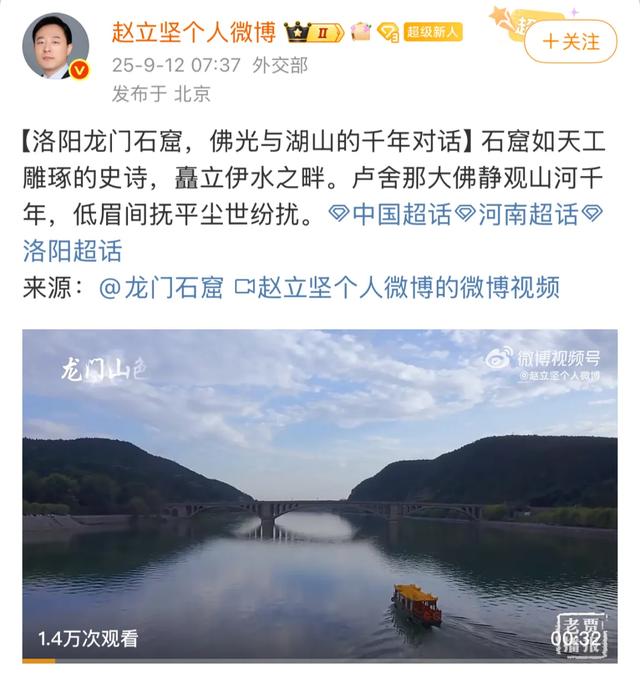
Task: Follow the account with +关注 button
Action: (x=572, y=42)
